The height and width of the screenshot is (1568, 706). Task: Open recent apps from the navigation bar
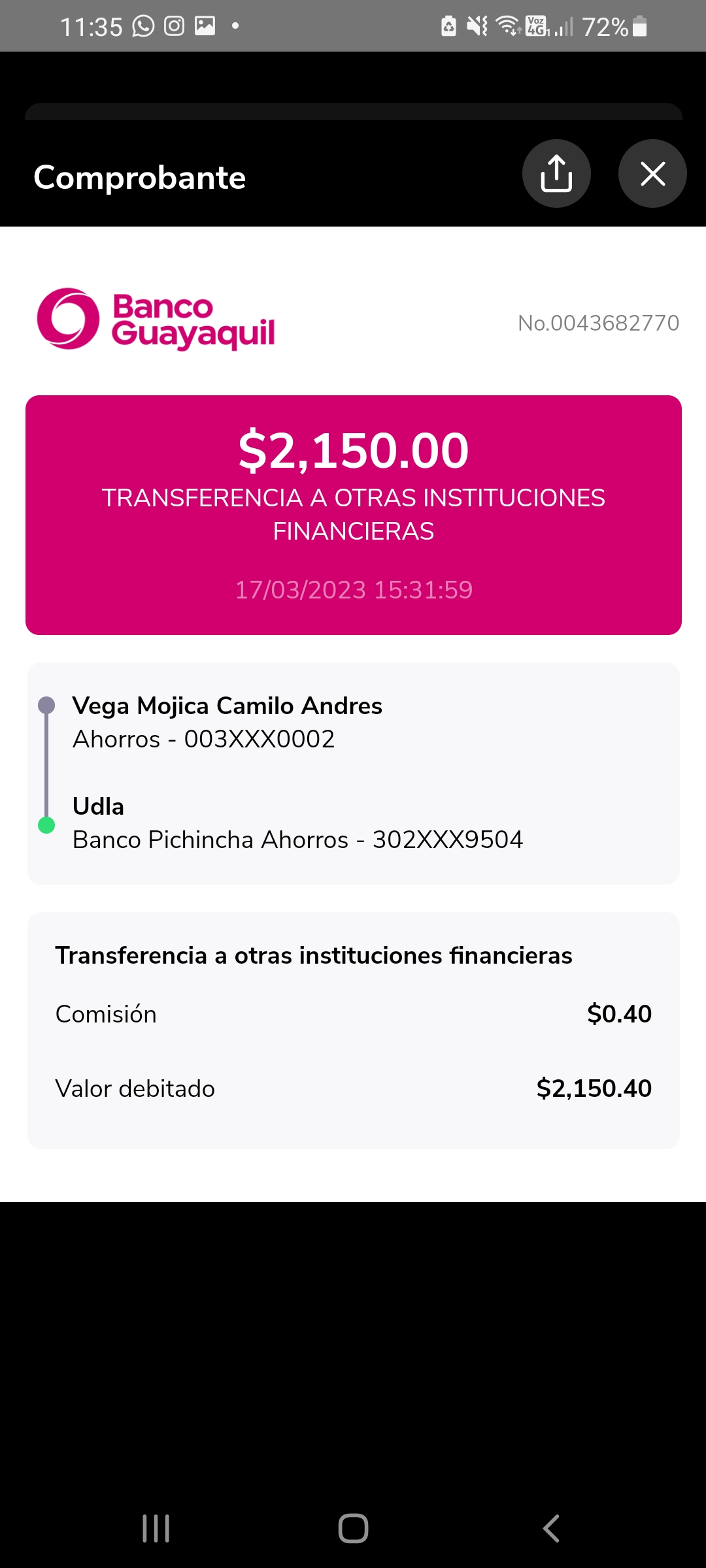156,1528
